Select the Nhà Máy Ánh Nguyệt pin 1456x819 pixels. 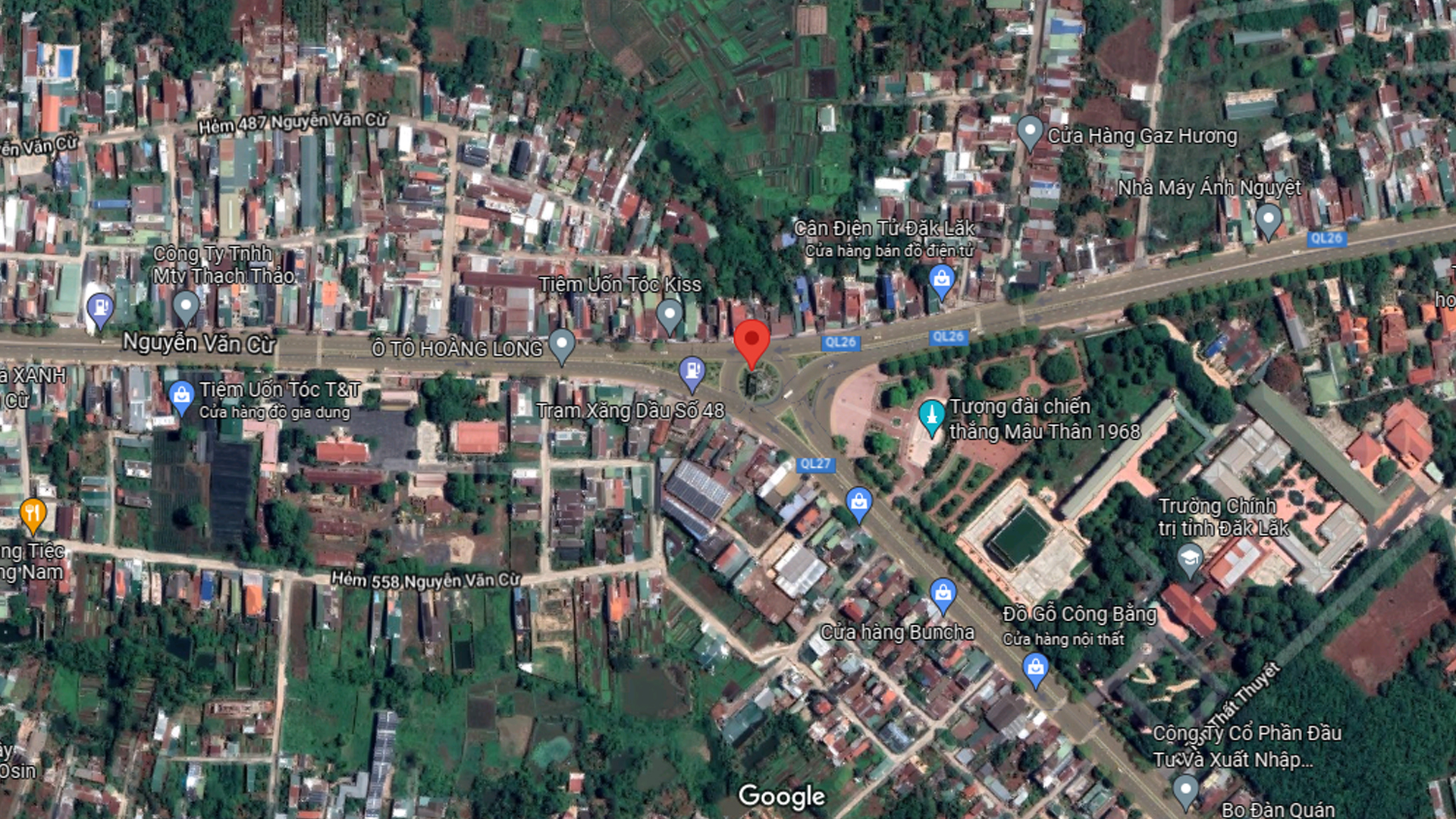coord(1268,221)
